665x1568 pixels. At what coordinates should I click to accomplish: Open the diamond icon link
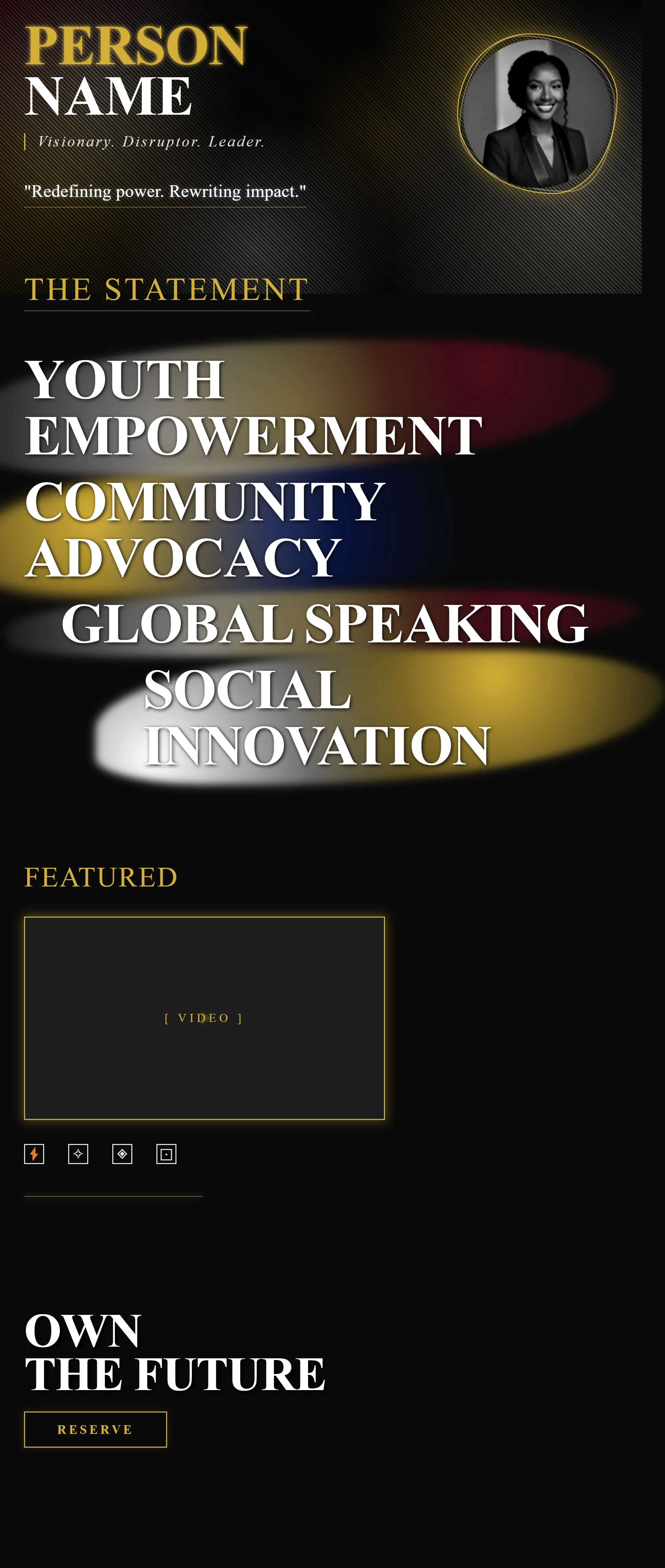coord(122,1153)
